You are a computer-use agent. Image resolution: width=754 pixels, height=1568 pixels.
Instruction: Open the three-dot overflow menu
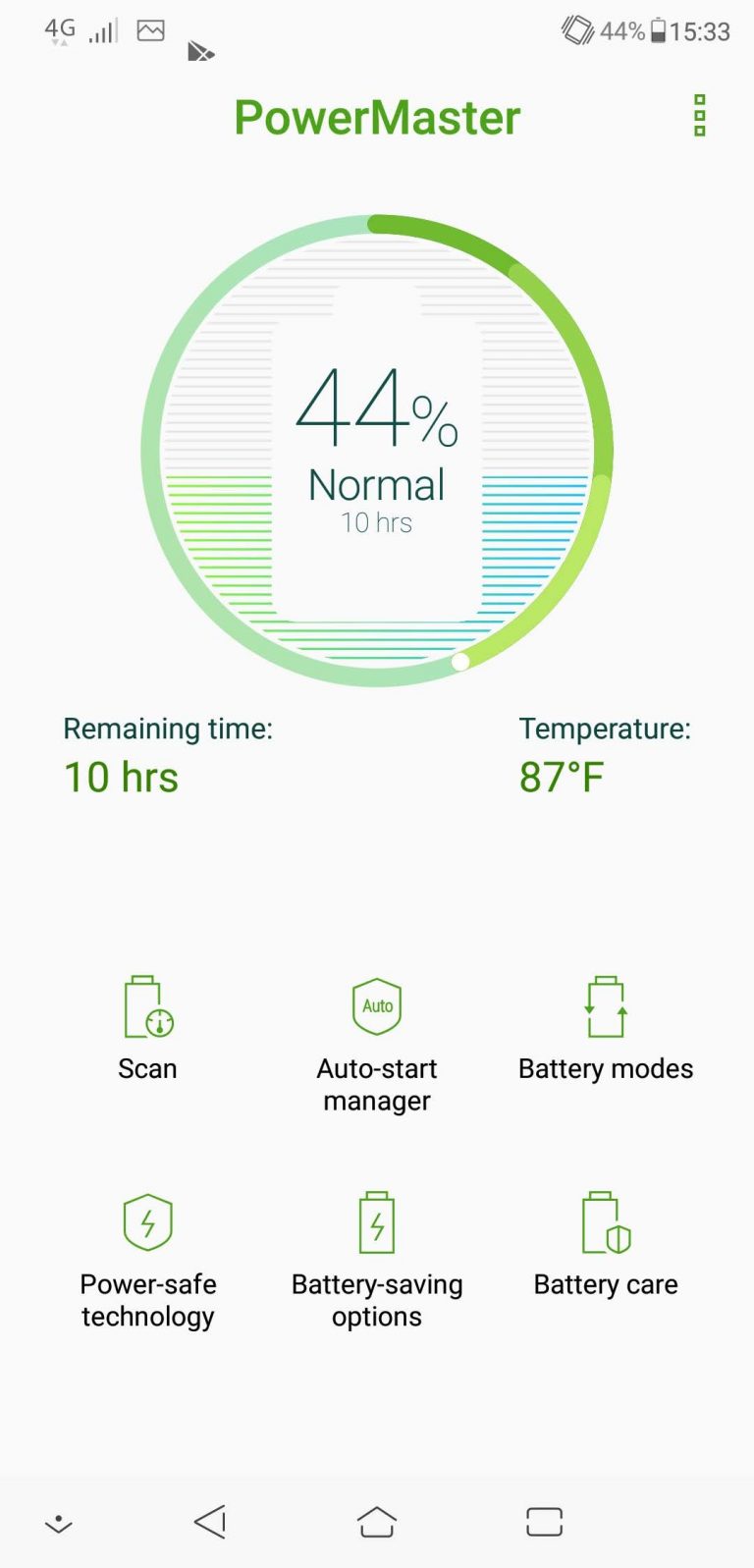tap(700, 116)
